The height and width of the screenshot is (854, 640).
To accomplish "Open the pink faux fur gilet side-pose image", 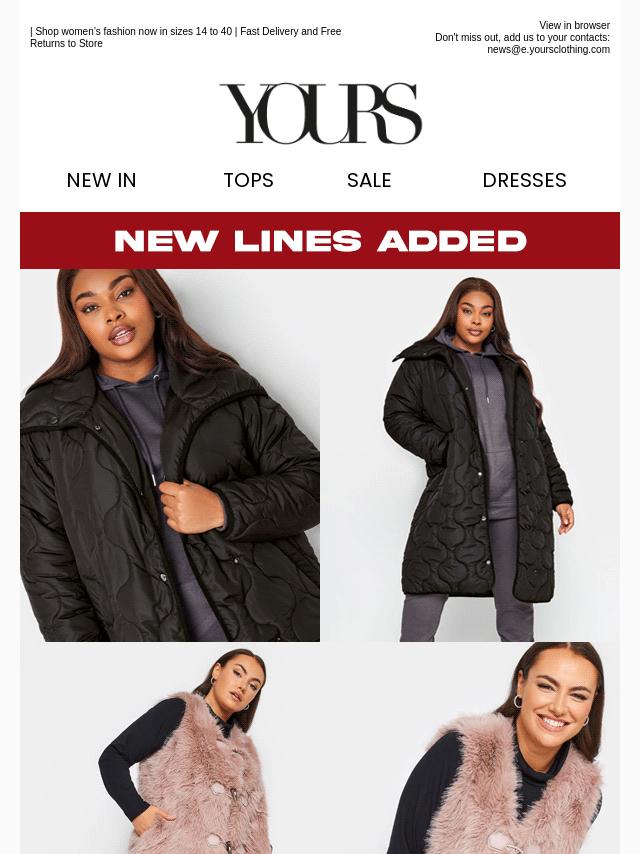I will tap(170, 748).
